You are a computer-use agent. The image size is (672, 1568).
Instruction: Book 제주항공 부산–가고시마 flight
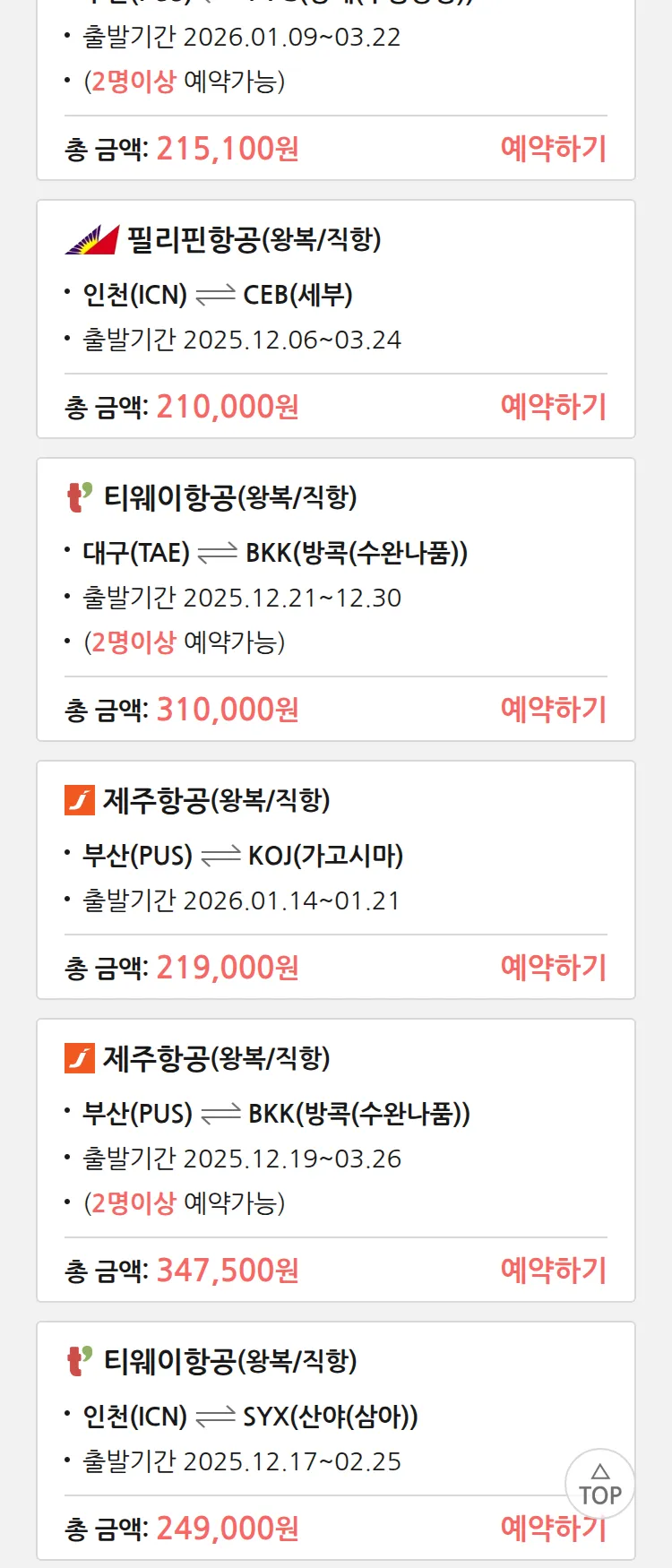pos(553,968)
